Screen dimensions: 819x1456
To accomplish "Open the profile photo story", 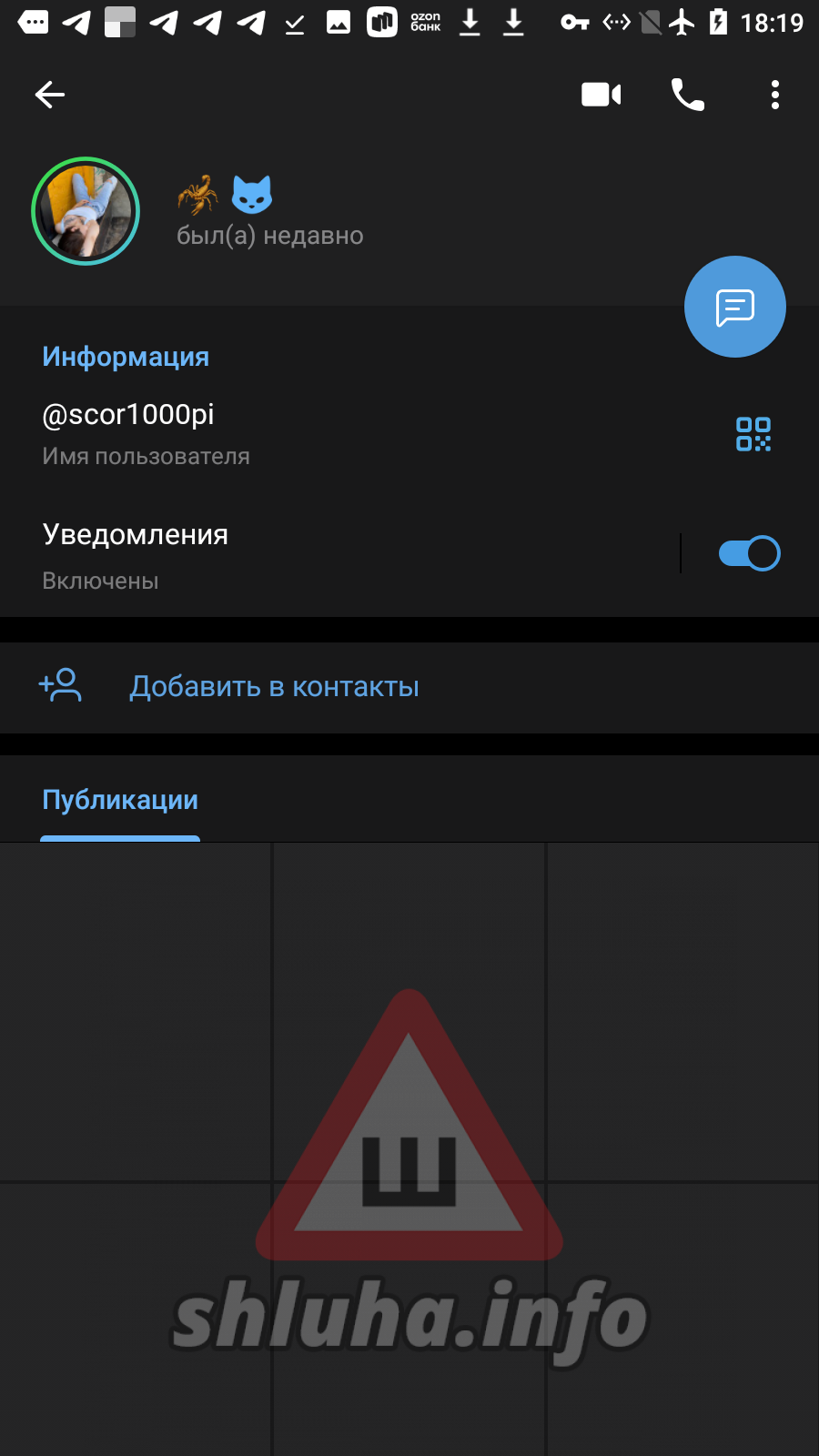I will coord(86,211).
